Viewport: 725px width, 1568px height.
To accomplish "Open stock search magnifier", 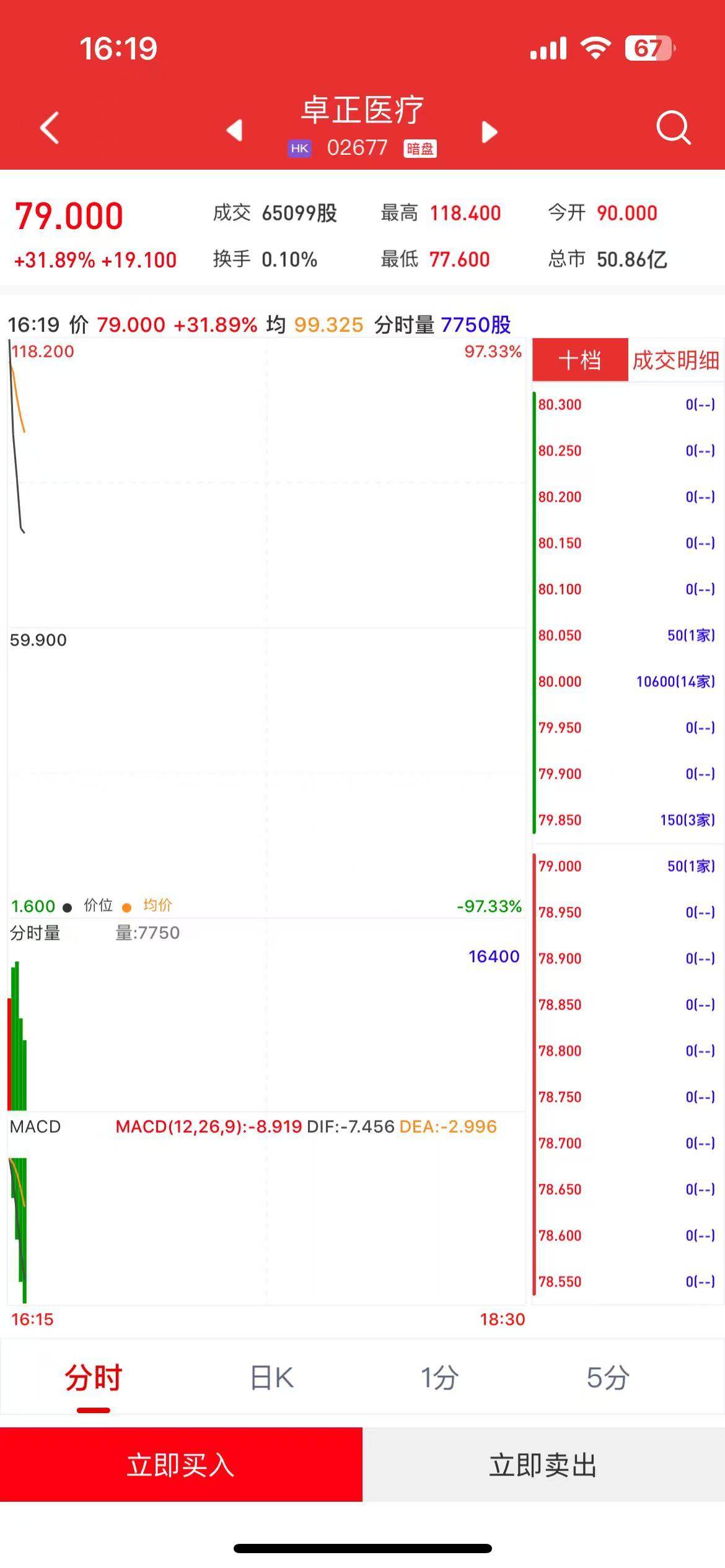I will (673, 128).
